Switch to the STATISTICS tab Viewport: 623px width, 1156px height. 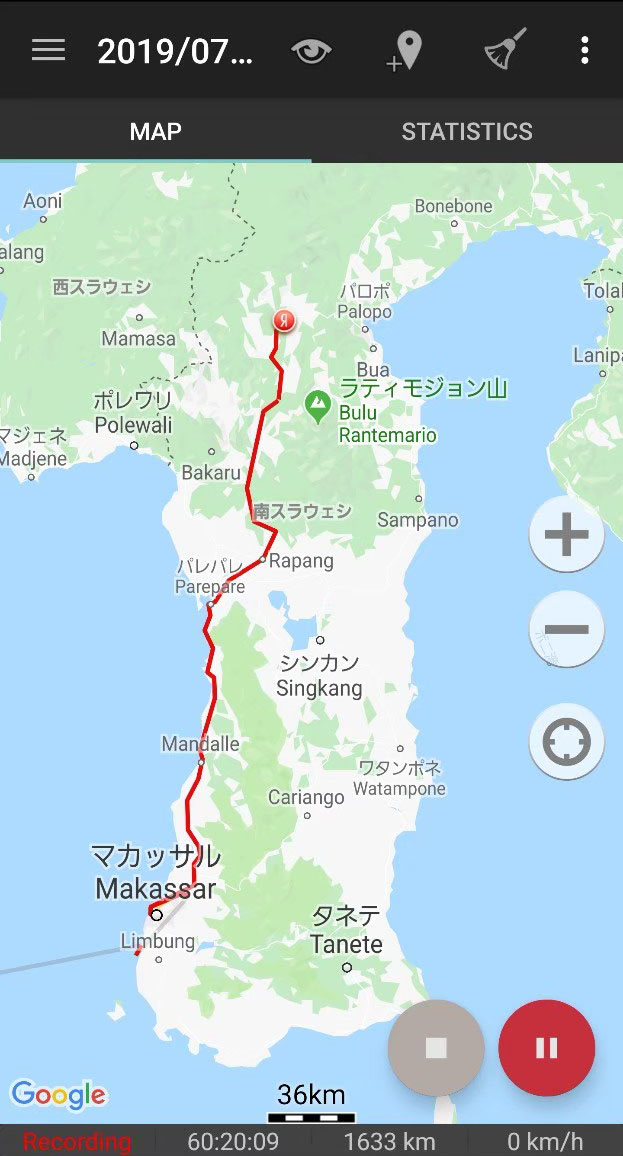[x=467, y=132]
